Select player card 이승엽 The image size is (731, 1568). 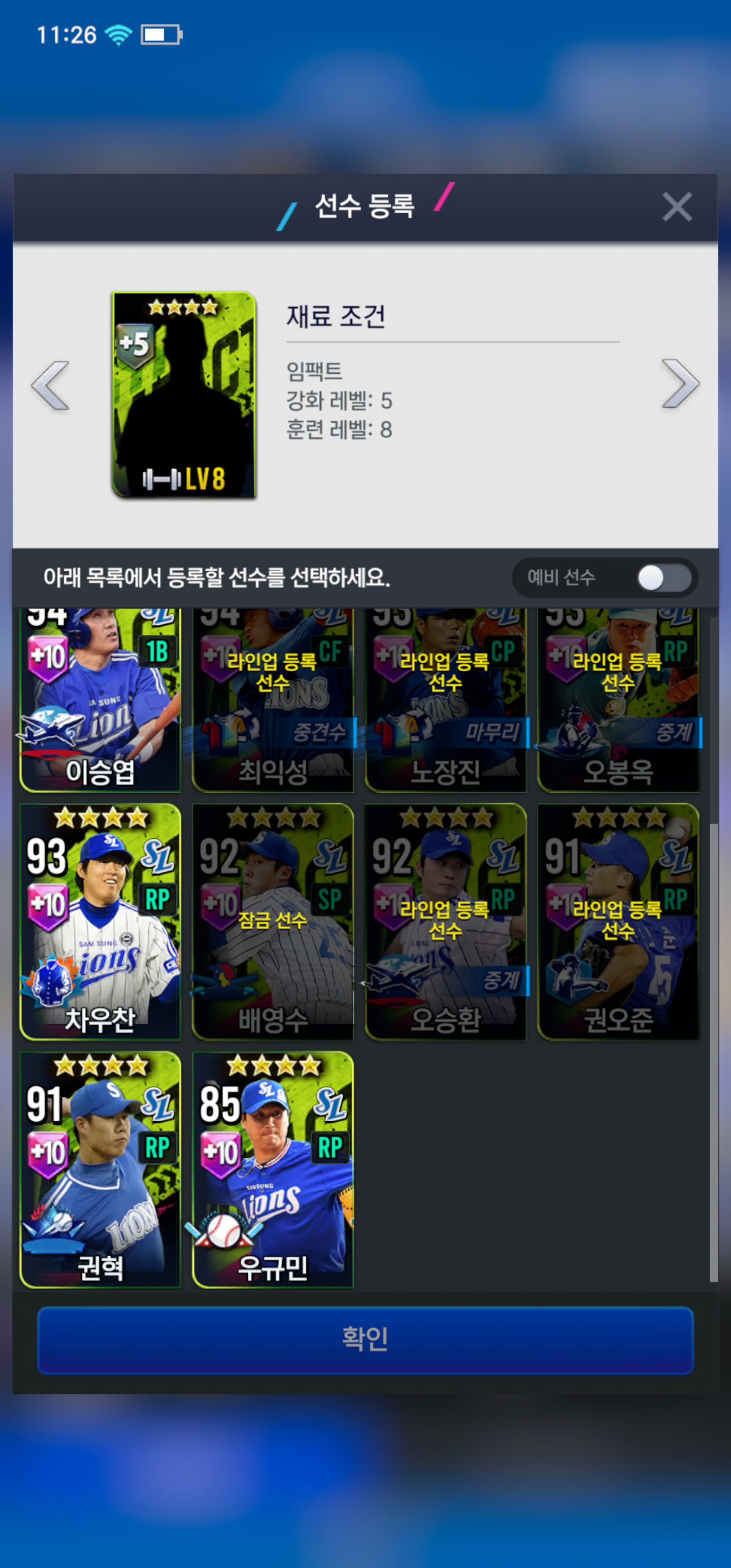[x=101, y=700]
